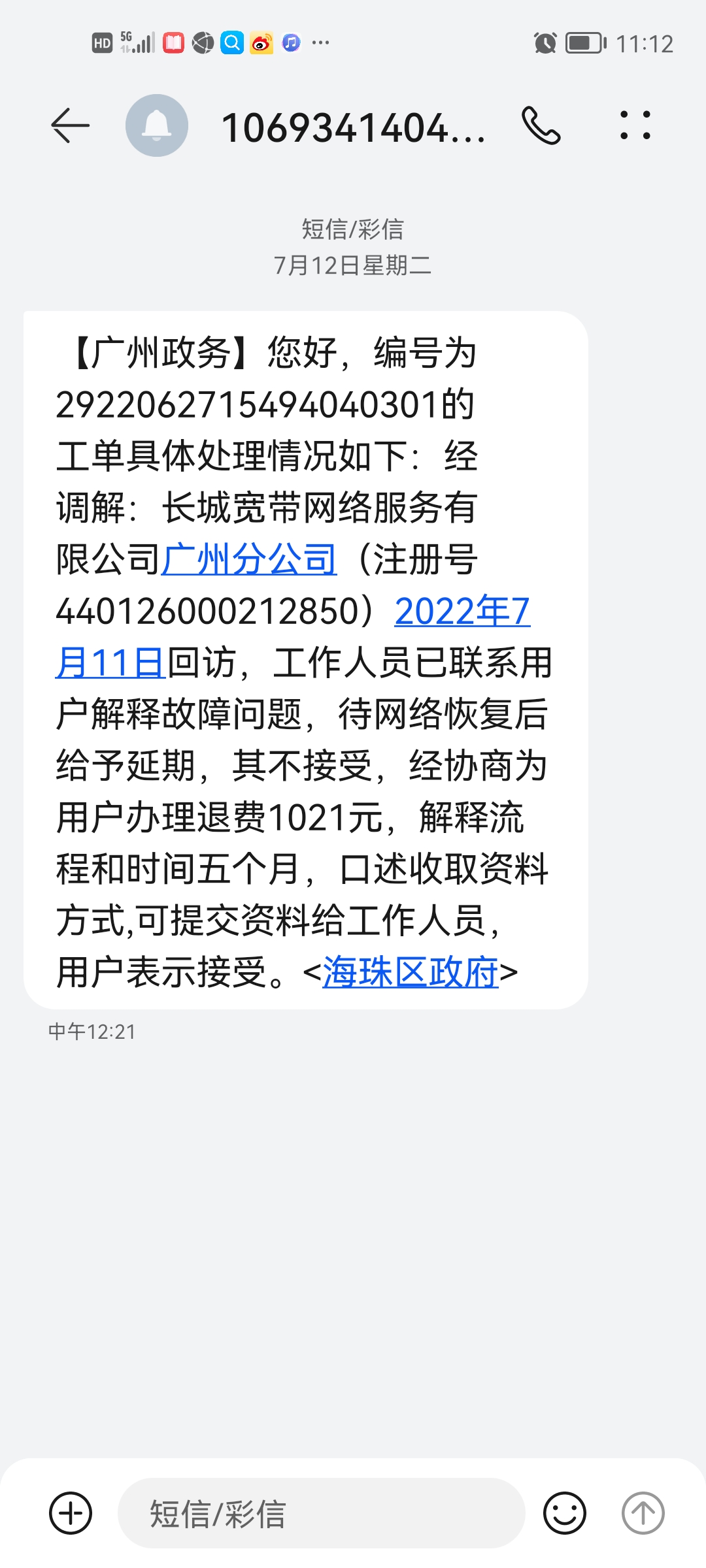Tap the plus attachment button

click(x=71, y=1513)
